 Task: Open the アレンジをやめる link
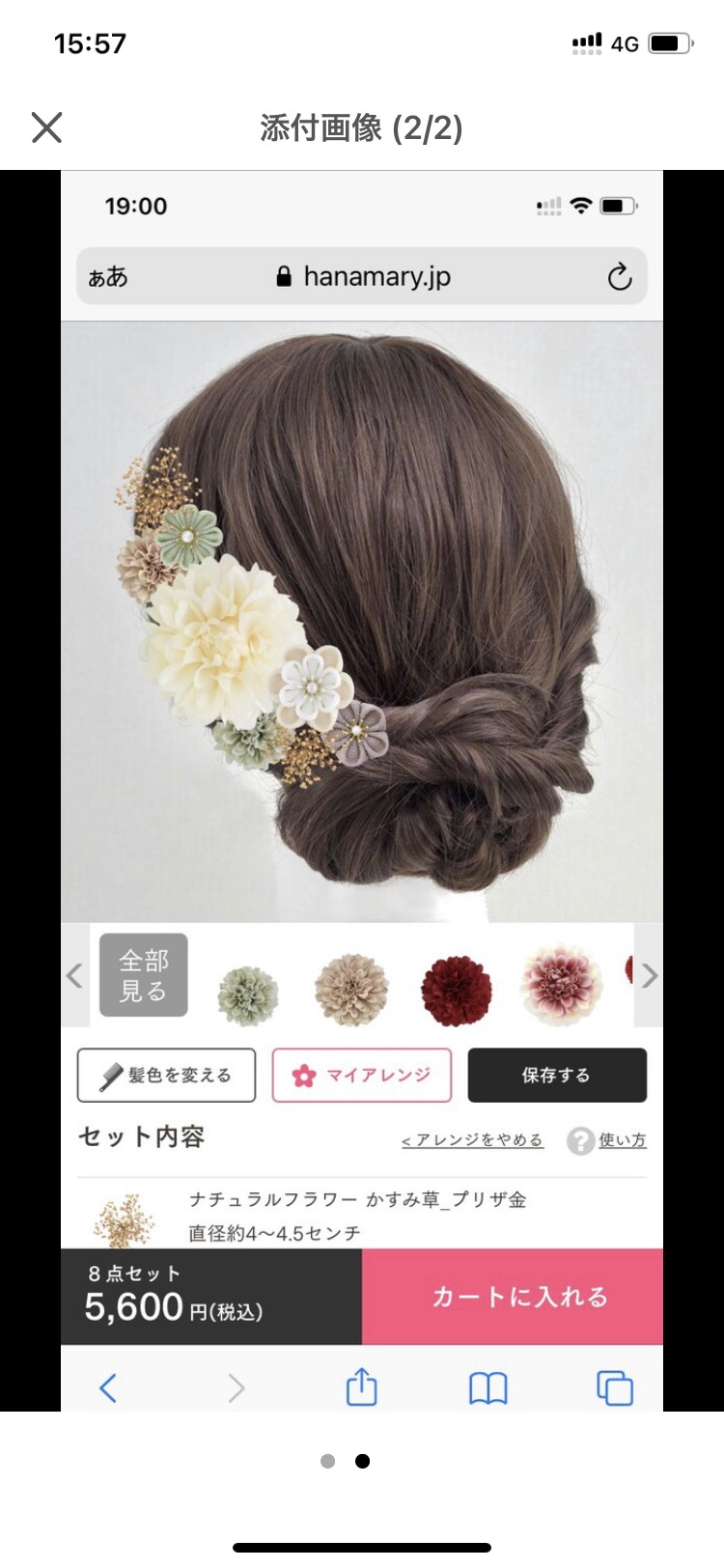click(471, 1140)
